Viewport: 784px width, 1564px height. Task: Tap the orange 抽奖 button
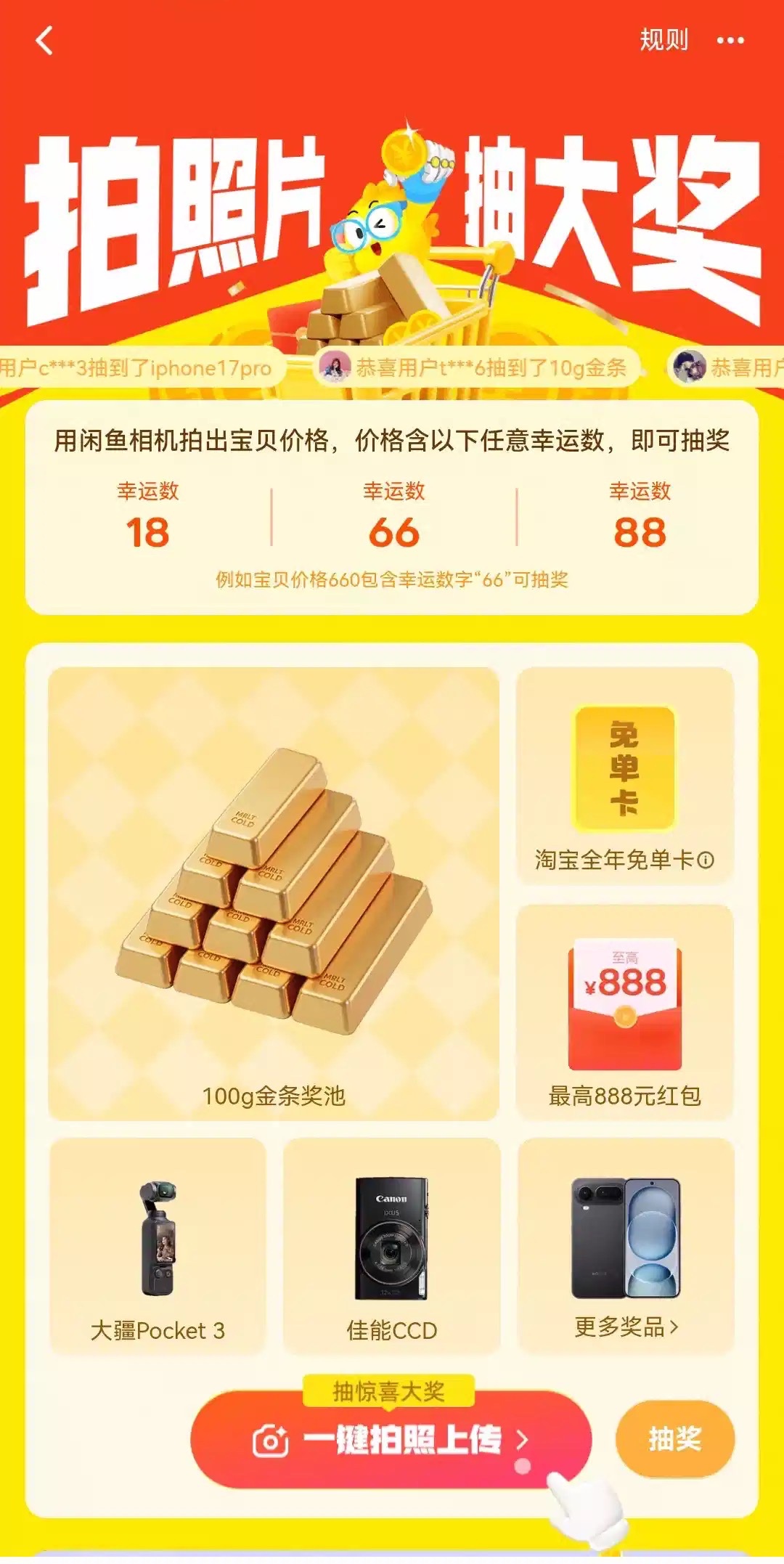pyautogui.click(x=674, y=1438)
